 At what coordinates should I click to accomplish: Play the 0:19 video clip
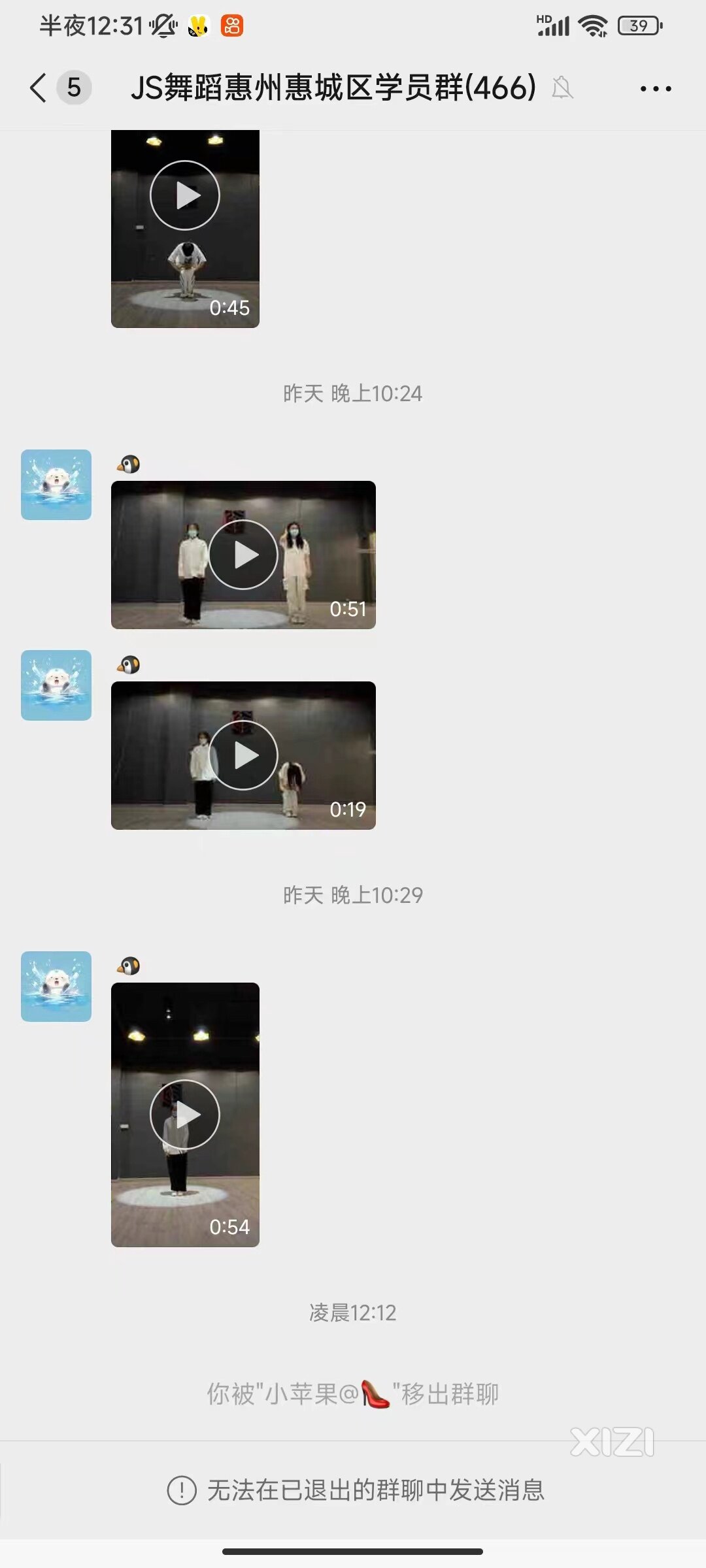[x=243, y=755]
